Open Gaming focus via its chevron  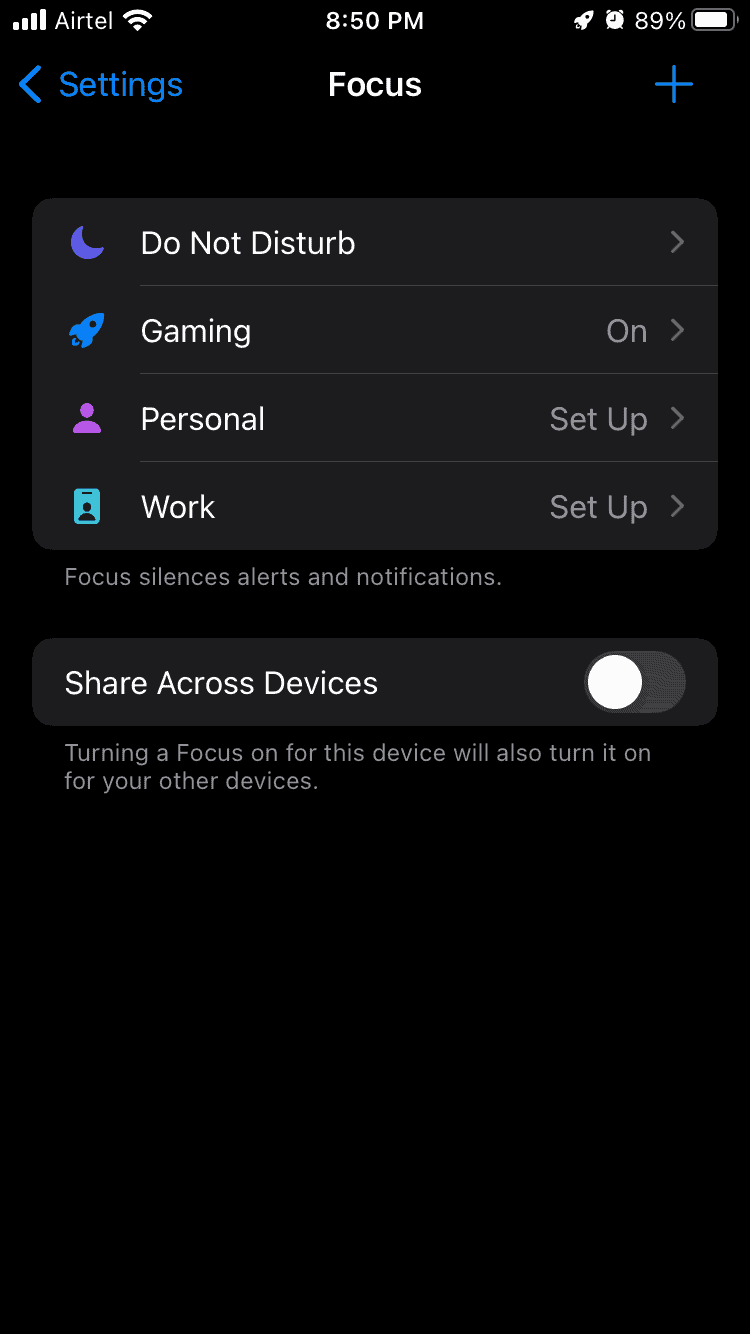(x=677, y=330)
